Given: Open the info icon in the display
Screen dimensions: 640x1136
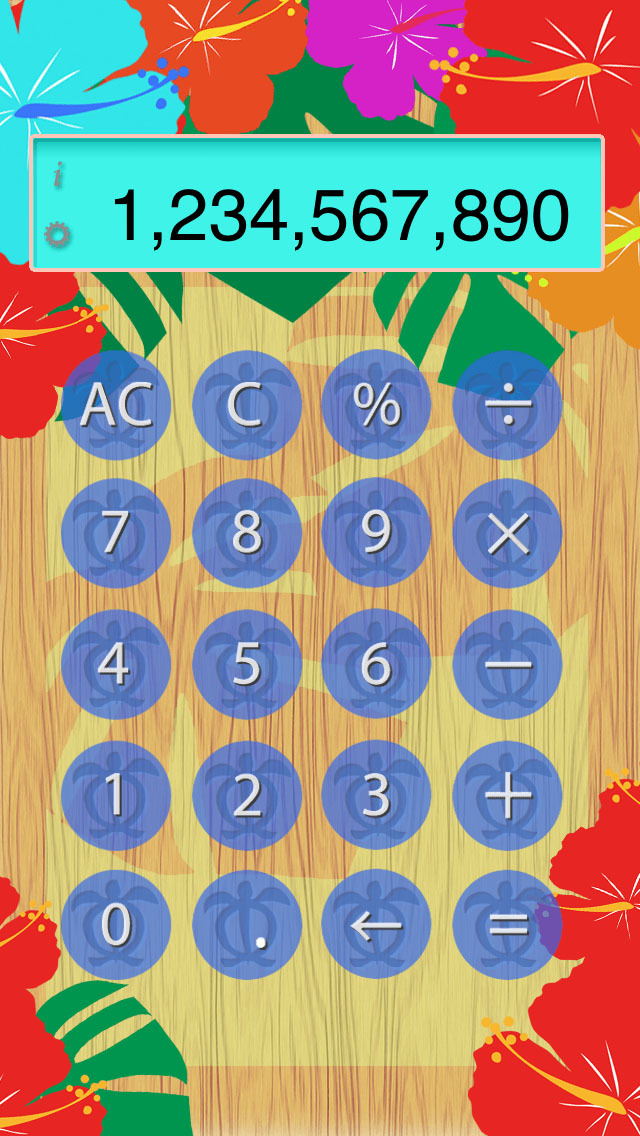Looking at the screenshot, I should tap(59, 178).
